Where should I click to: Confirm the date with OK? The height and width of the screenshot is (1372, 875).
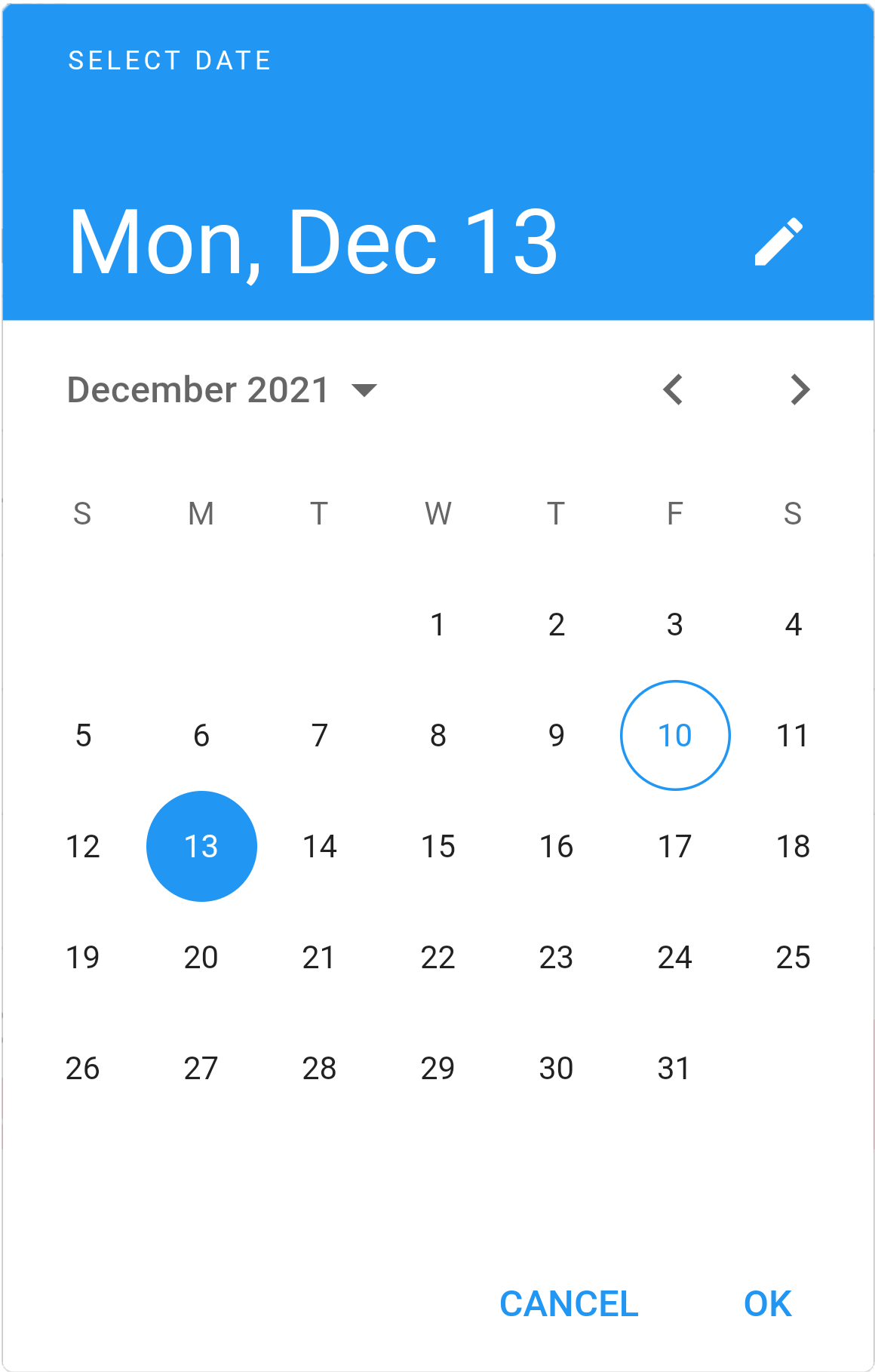[x=767, y=1303]
